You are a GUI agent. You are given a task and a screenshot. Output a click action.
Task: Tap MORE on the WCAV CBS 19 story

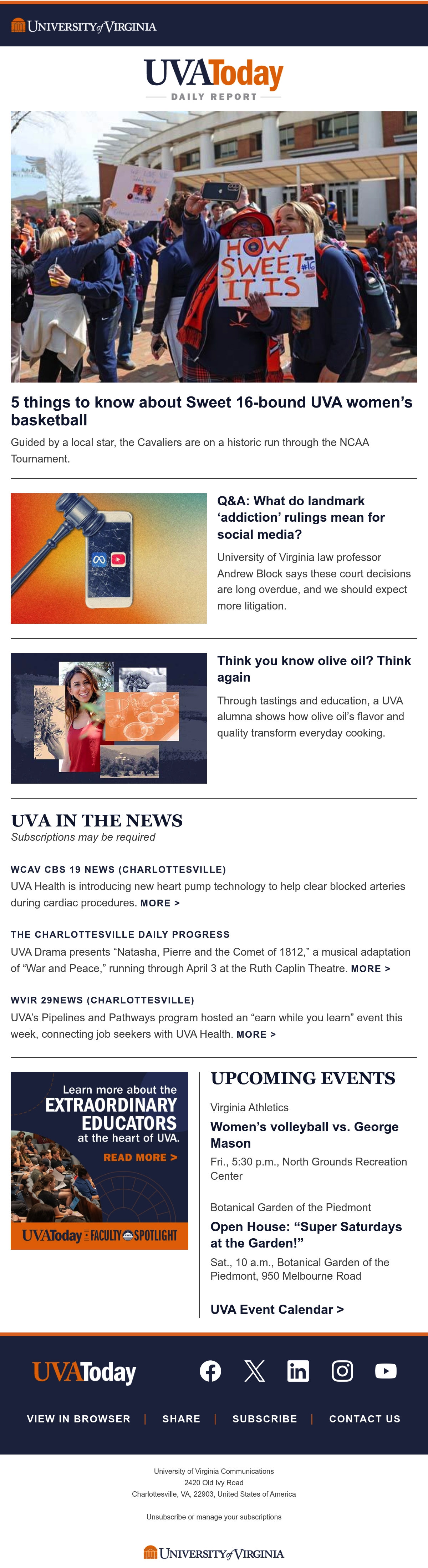click(160, 903)
